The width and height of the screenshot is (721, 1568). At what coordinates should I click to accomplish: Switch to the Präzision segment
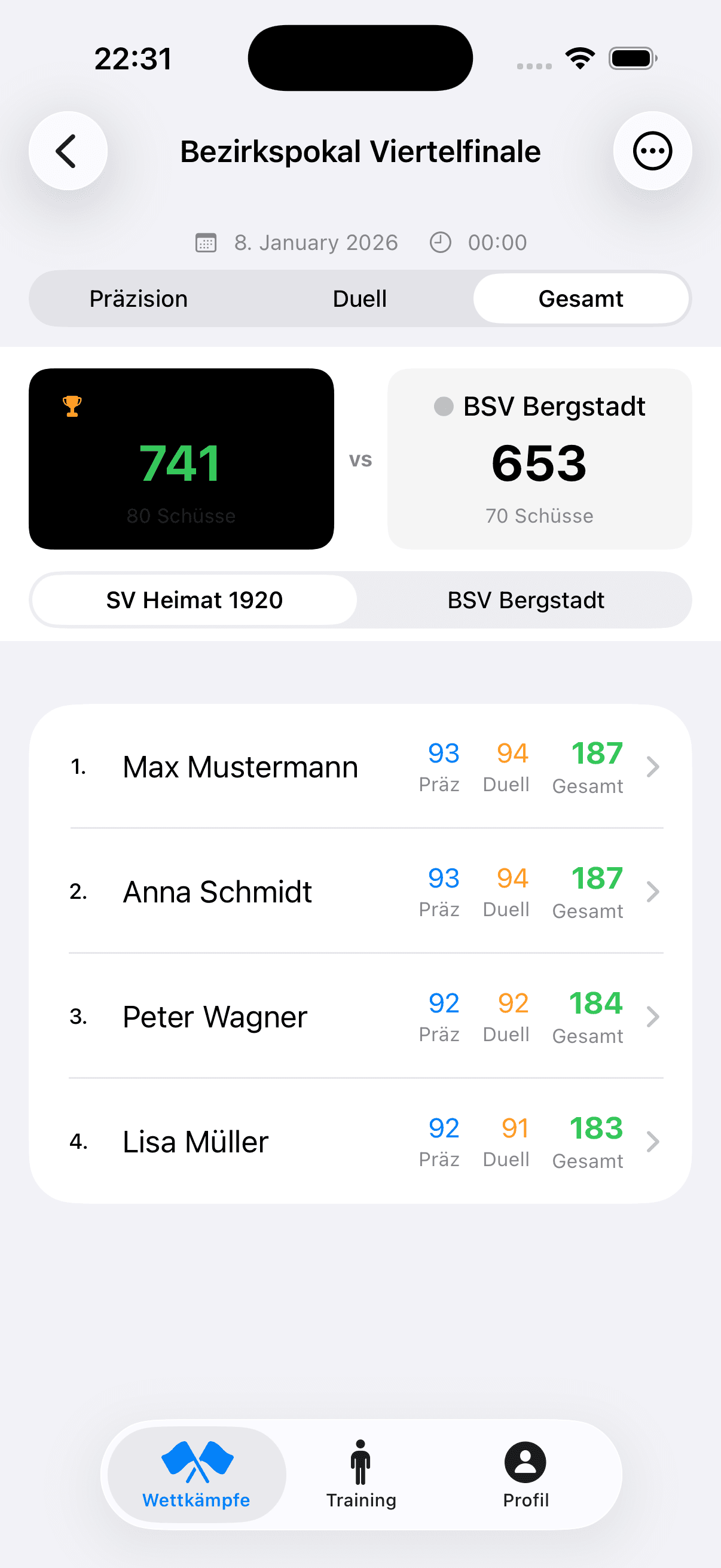click(x=139, y=299)
